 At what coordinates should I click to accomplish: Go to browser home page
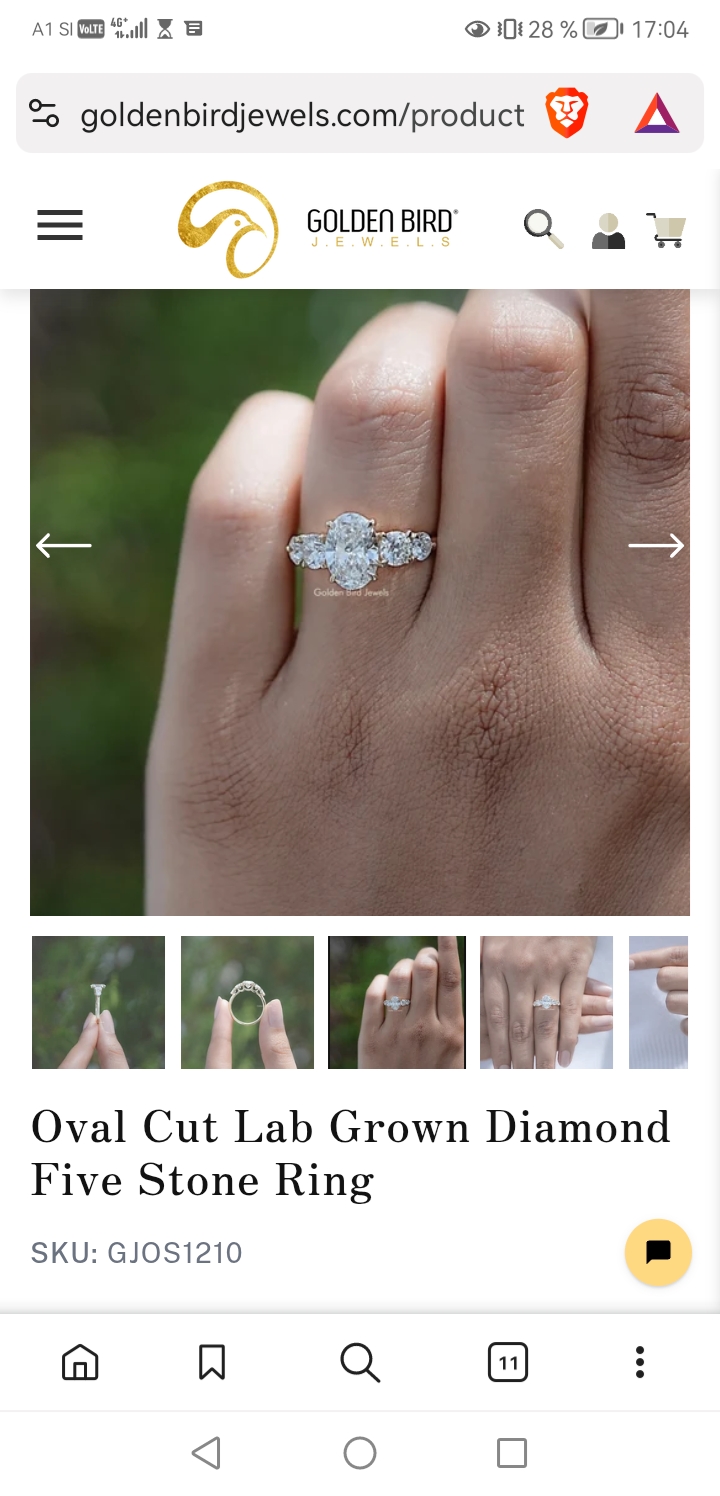(x=80, y=1362)
